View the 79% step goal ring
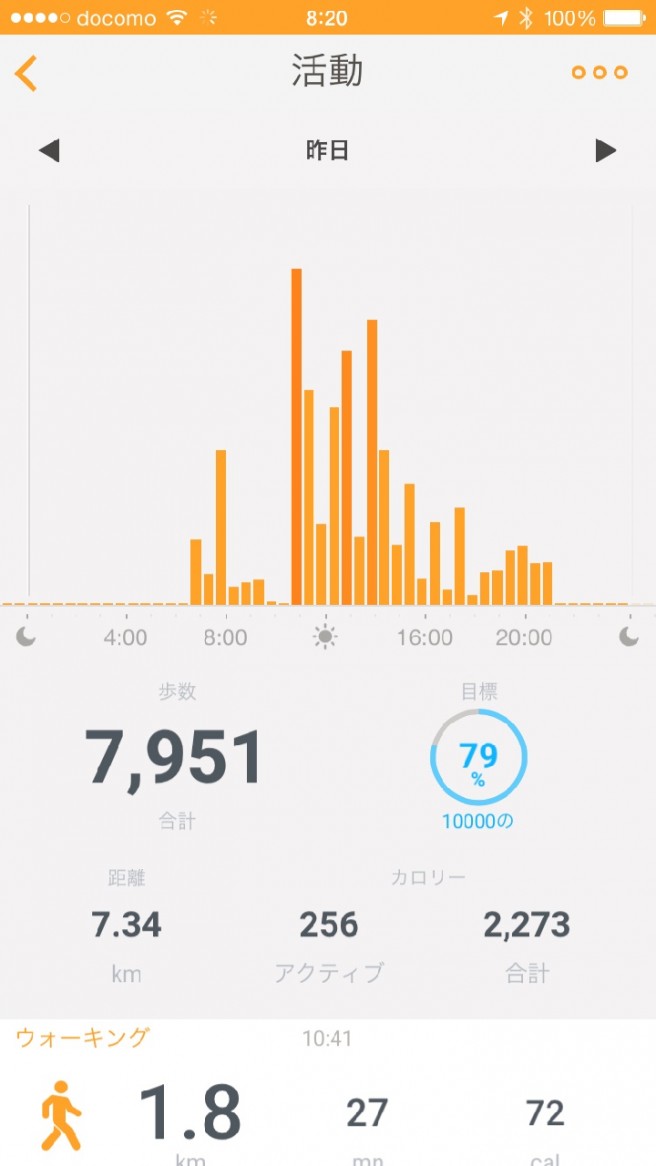 [478, 758]
